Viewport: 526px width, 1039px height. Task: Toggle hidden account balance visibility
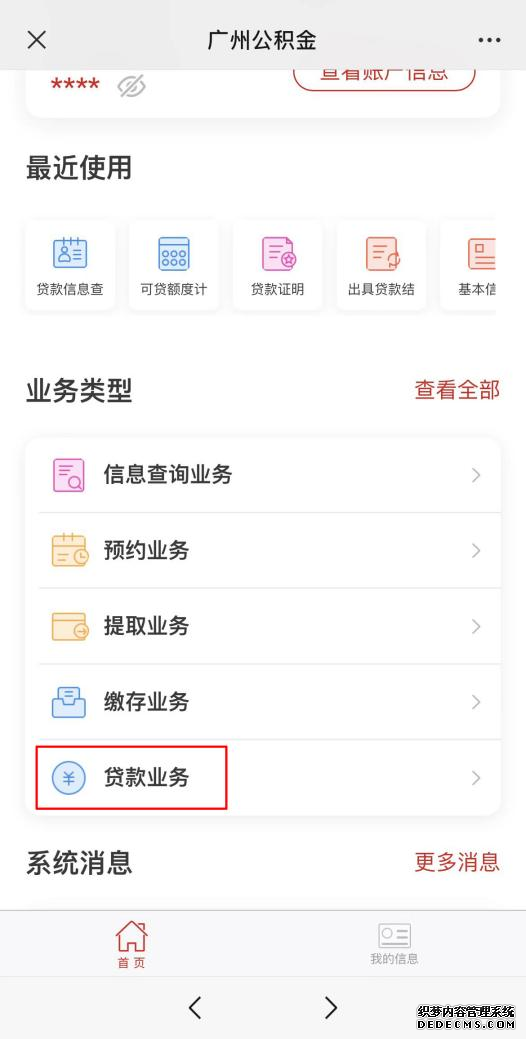click(131, 86)
